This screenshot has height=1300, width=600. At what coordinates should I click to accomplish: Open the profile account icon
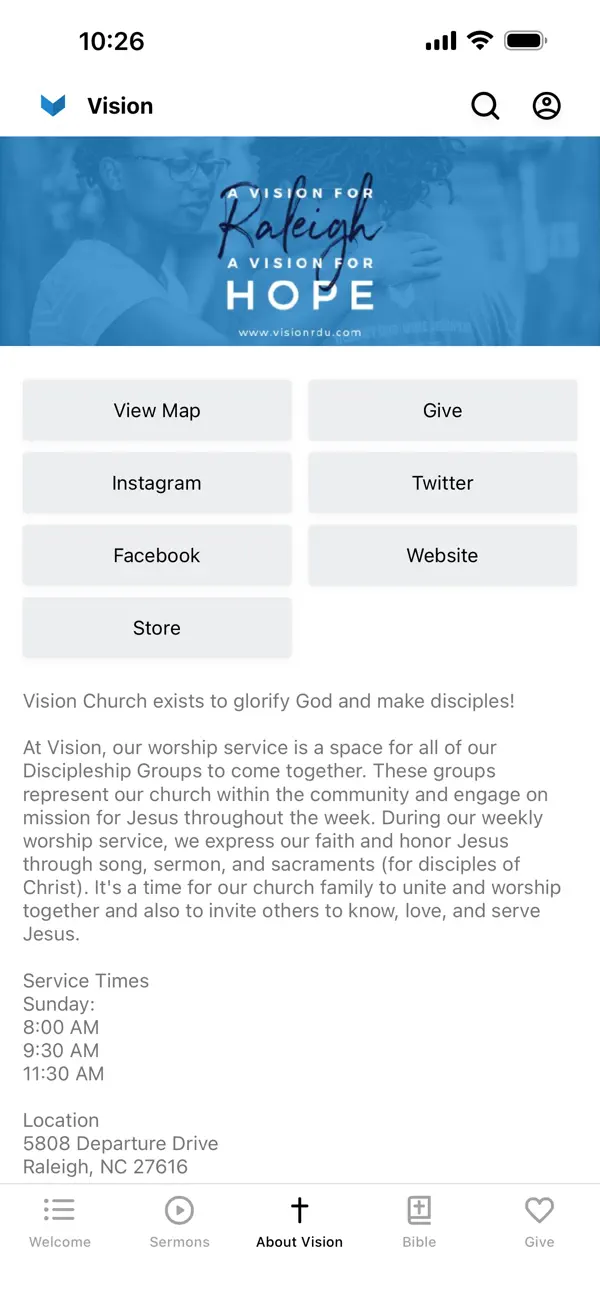click(546, 106)
